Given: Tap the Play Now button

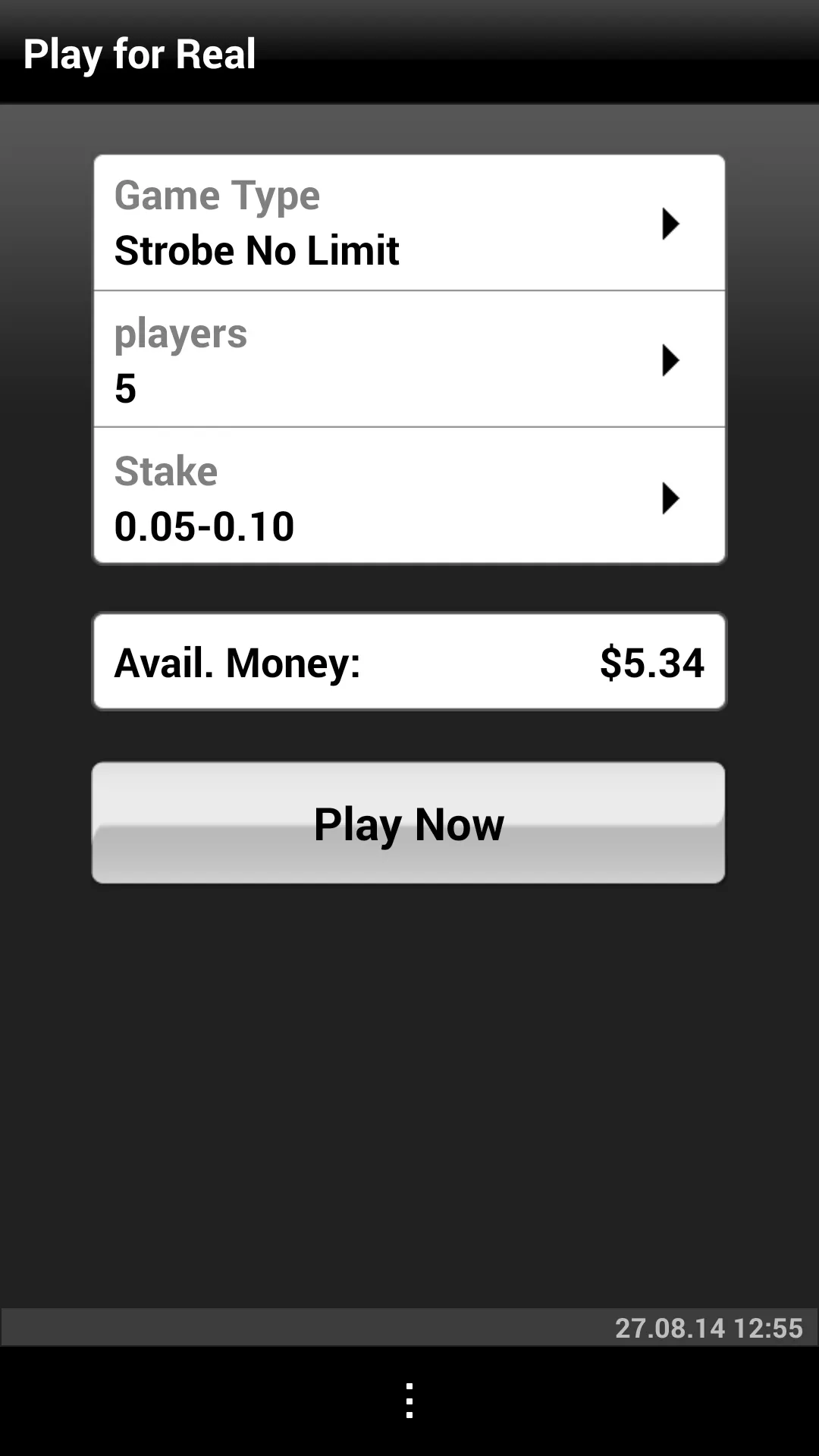Looking at the screenshot, I should (409, 824).
